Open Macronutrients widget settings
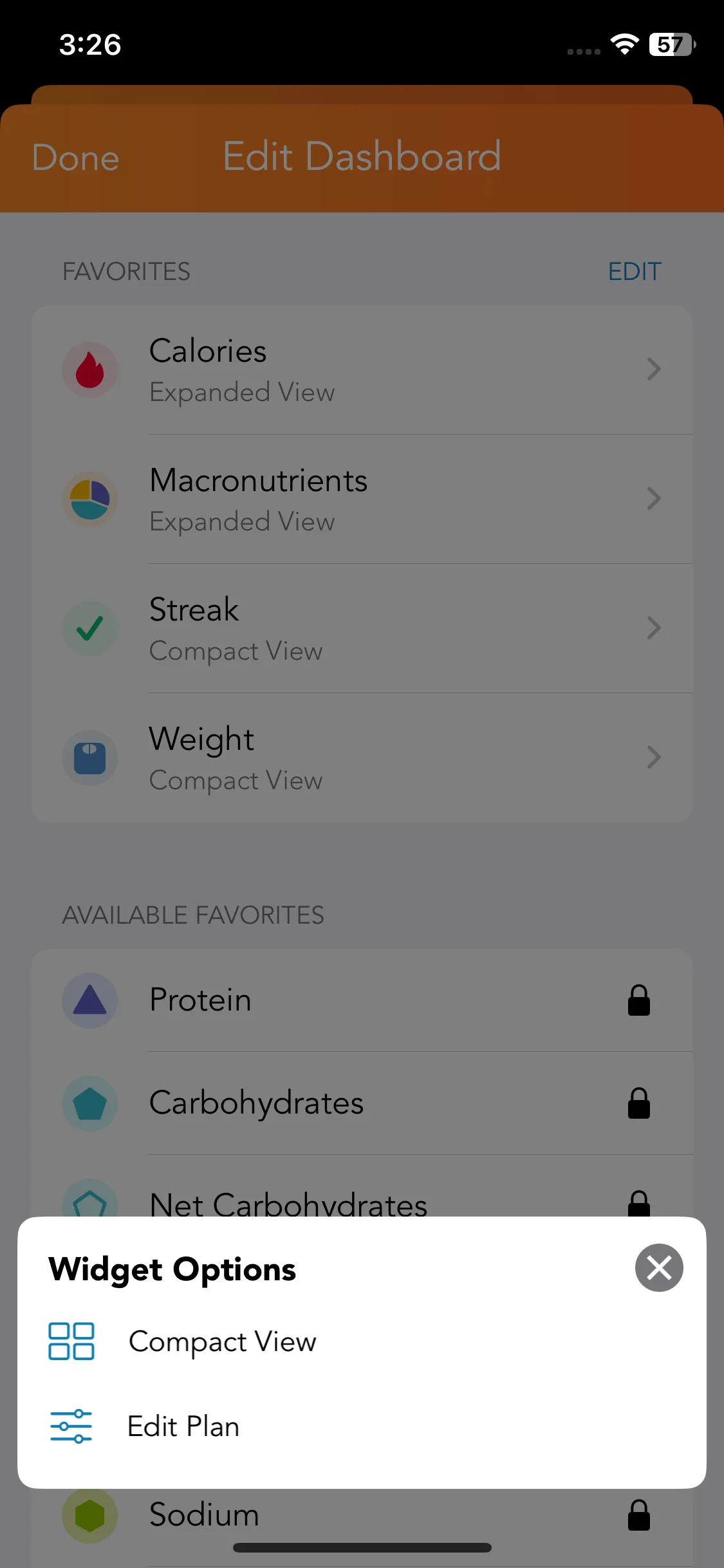724x1568 pixels. pos(362,499)
